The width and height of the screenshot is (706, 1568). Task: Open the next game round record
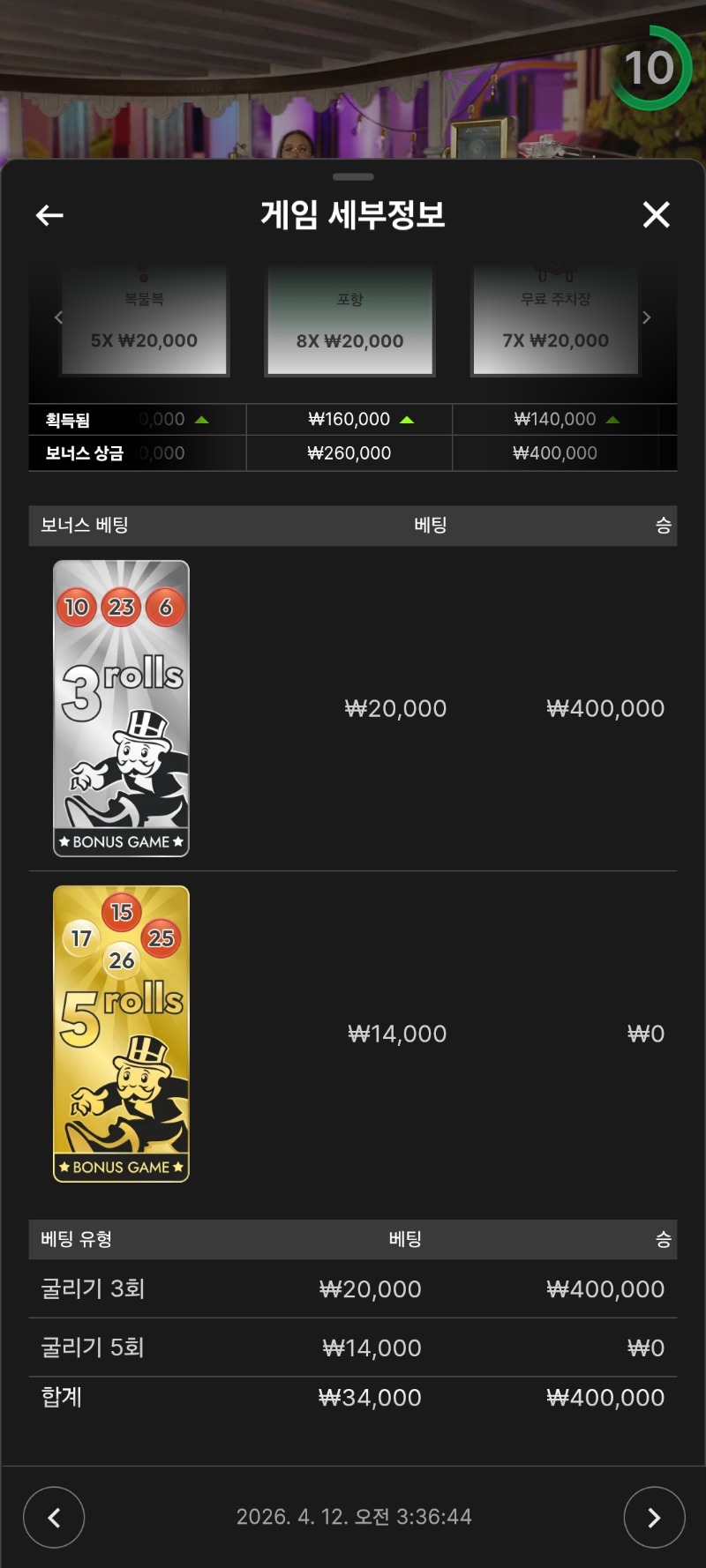pos(654,1517)
